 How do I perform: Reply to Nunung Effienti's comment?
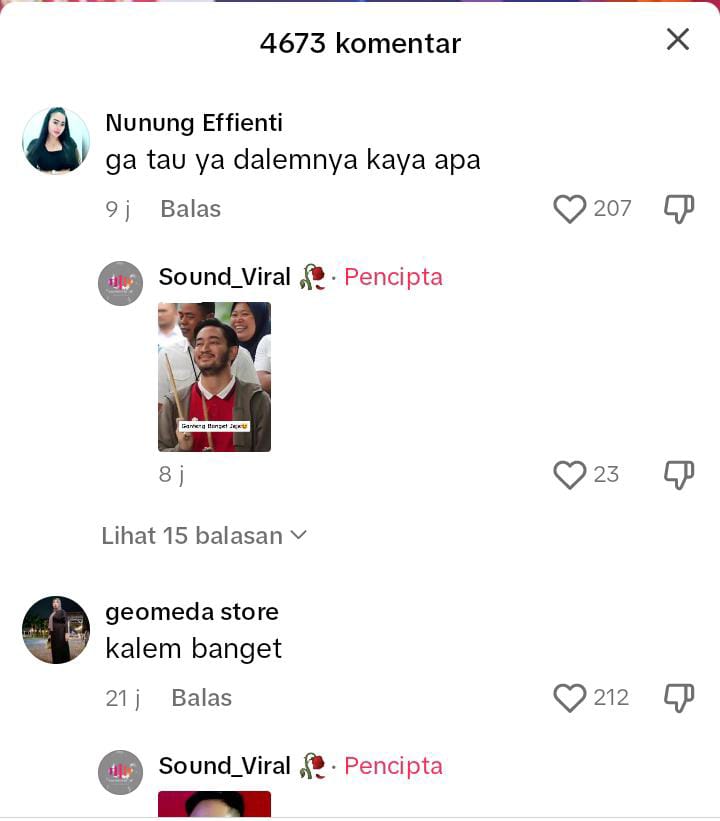pyautogui.click(x=190, y=209)
